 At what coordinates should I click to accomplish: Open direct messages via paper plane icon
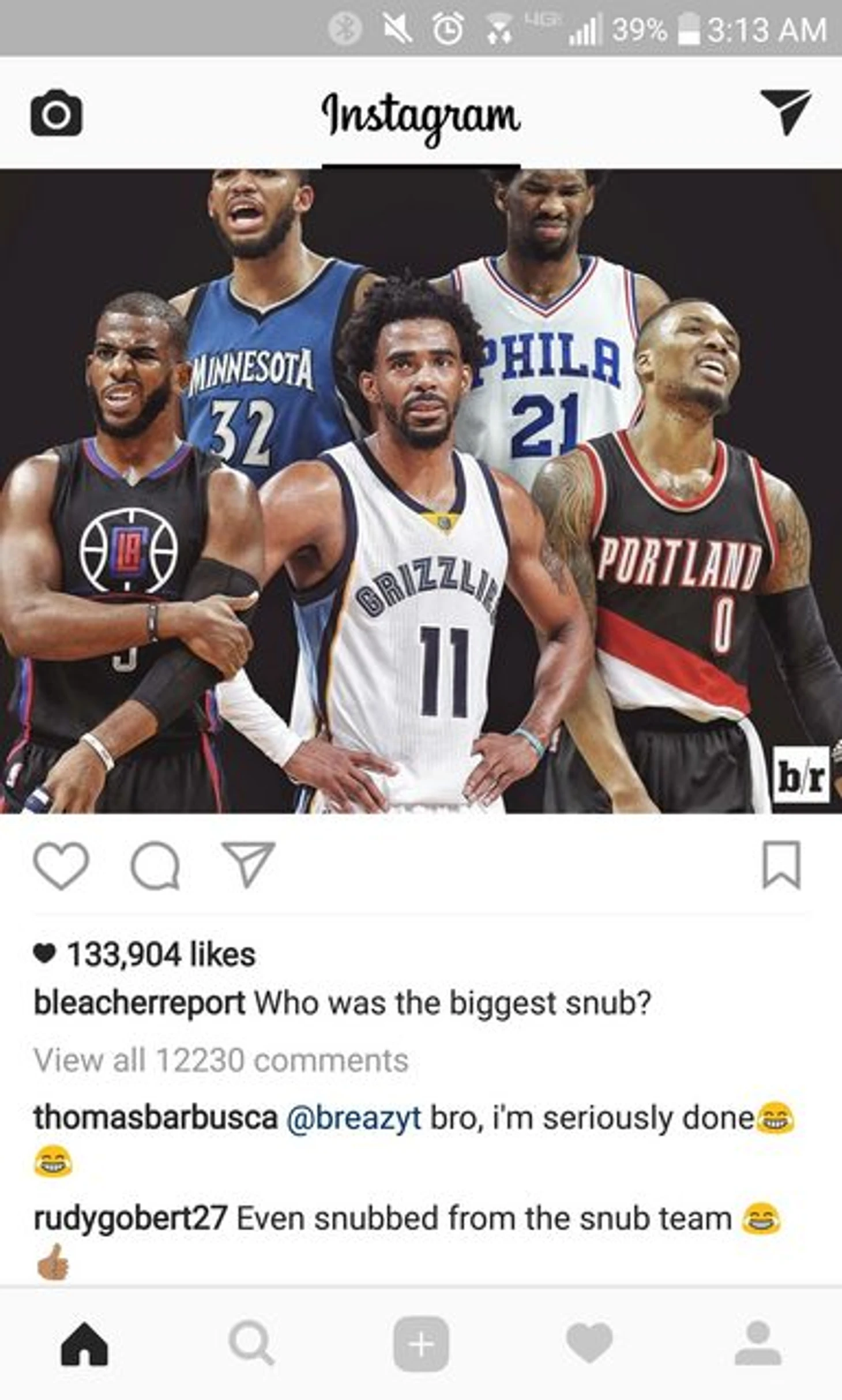[785, 111]
